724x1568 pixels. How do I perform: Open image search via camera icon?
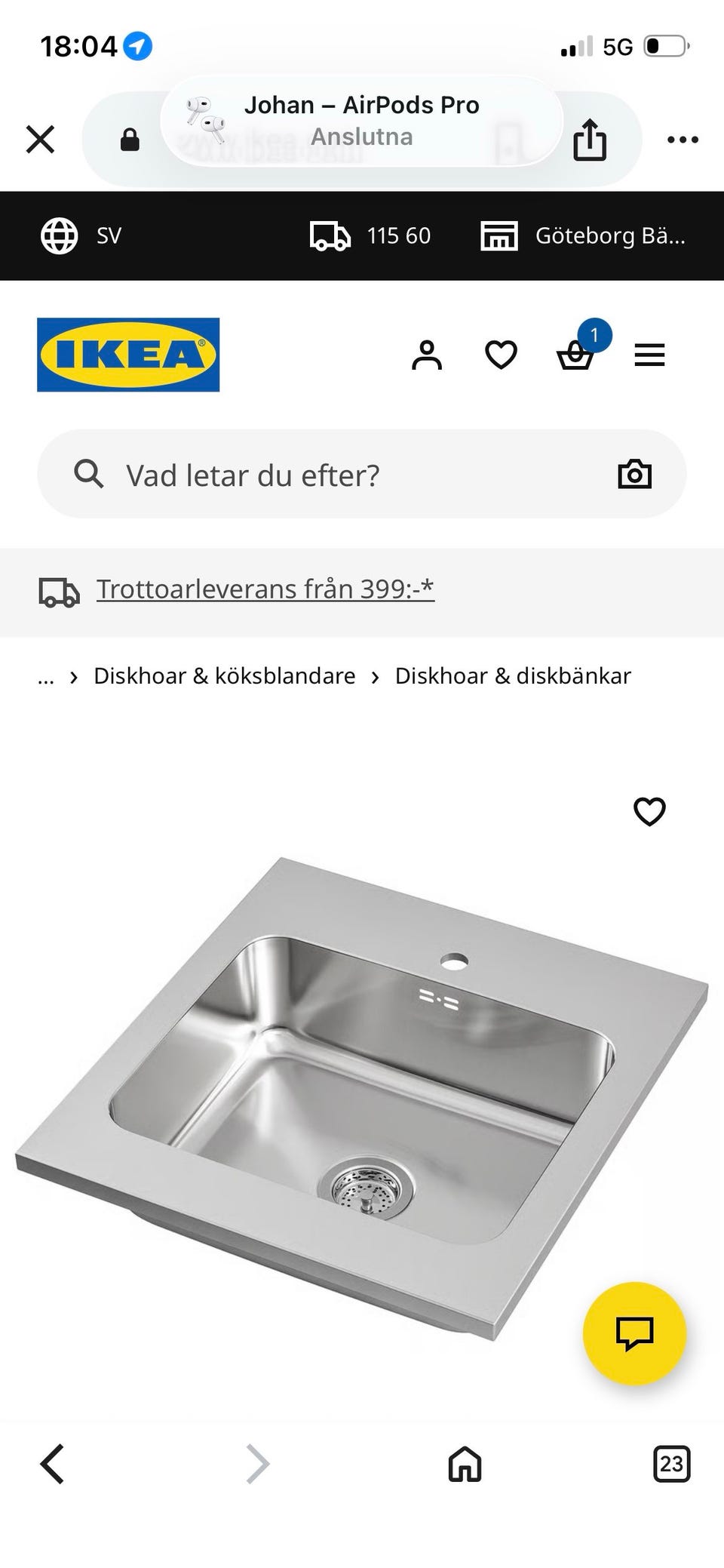[x=634, y=474]
